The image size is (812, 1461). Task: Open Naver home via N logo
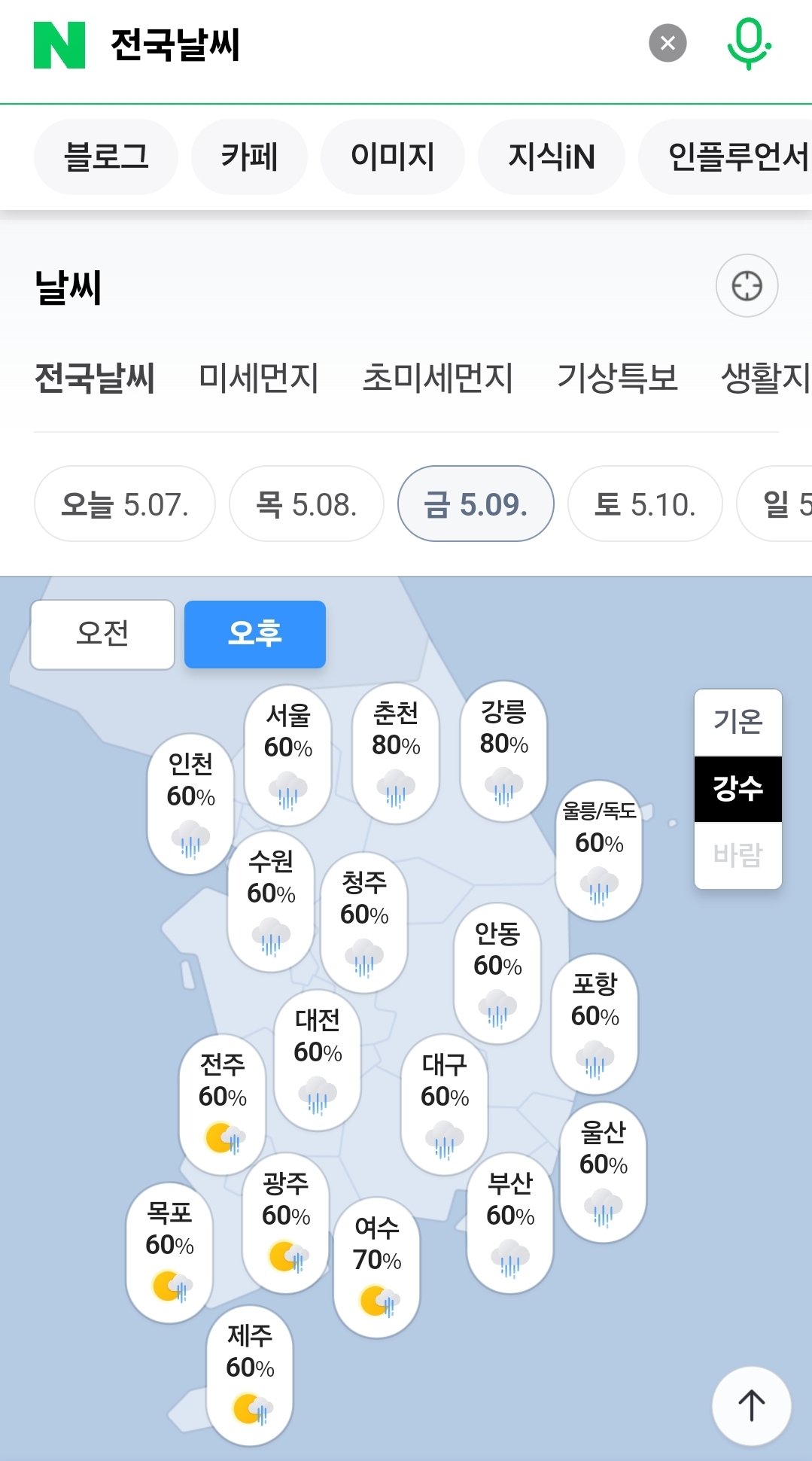(59, 45)
